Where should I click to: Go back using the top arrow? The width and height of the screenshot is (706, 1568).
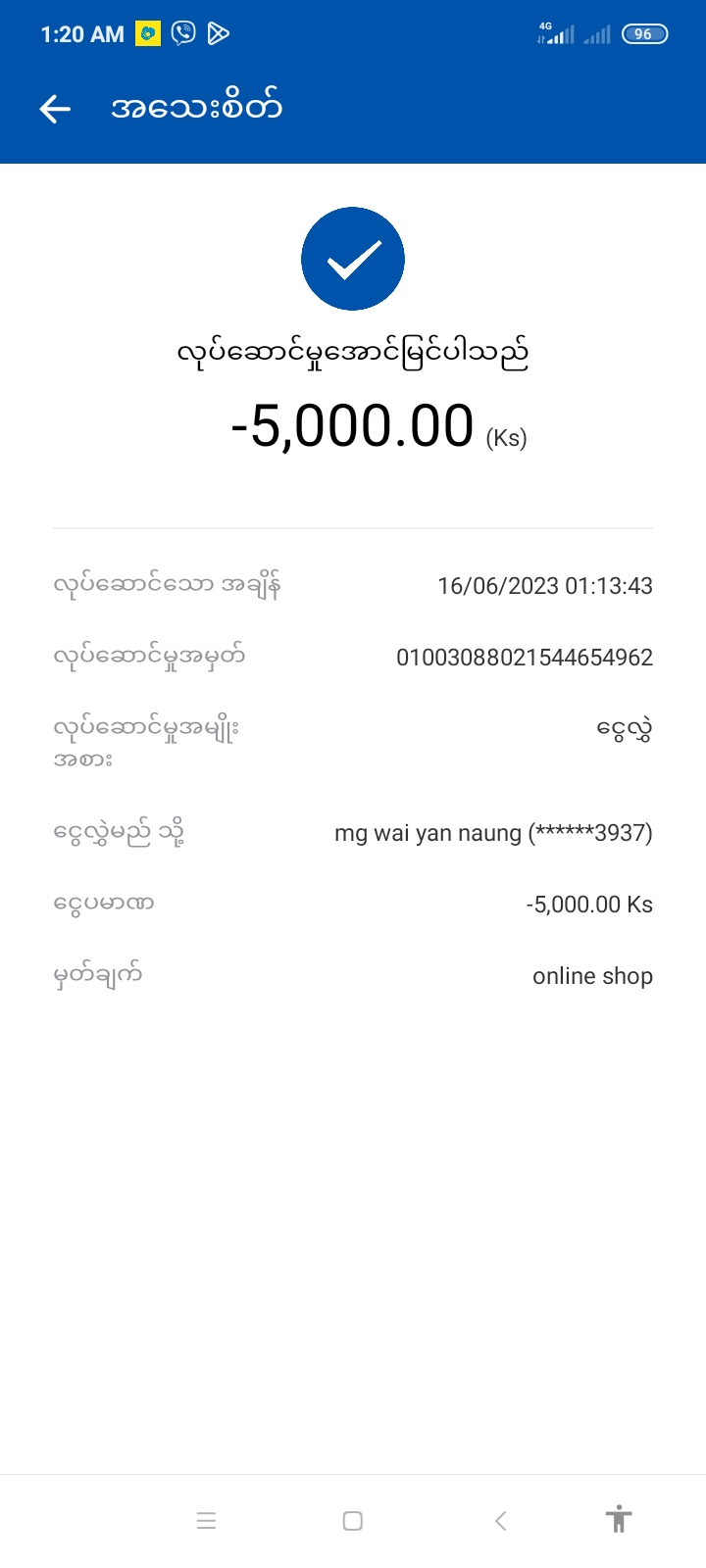55,109
